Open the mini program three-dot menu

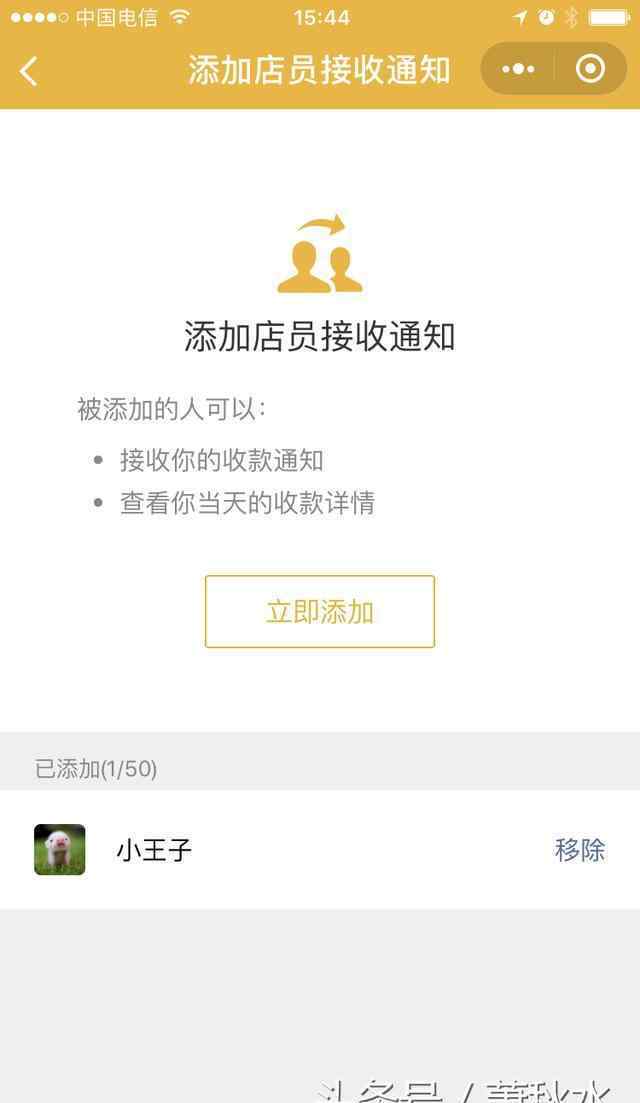(x=518, y=69)
